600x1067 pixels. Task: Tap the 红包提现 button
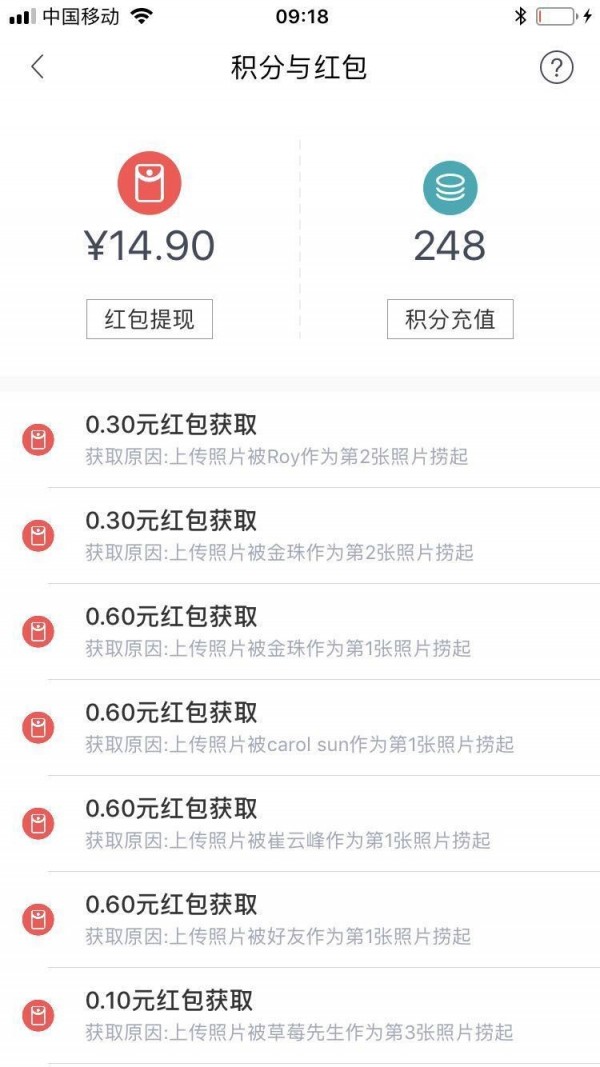149,320
